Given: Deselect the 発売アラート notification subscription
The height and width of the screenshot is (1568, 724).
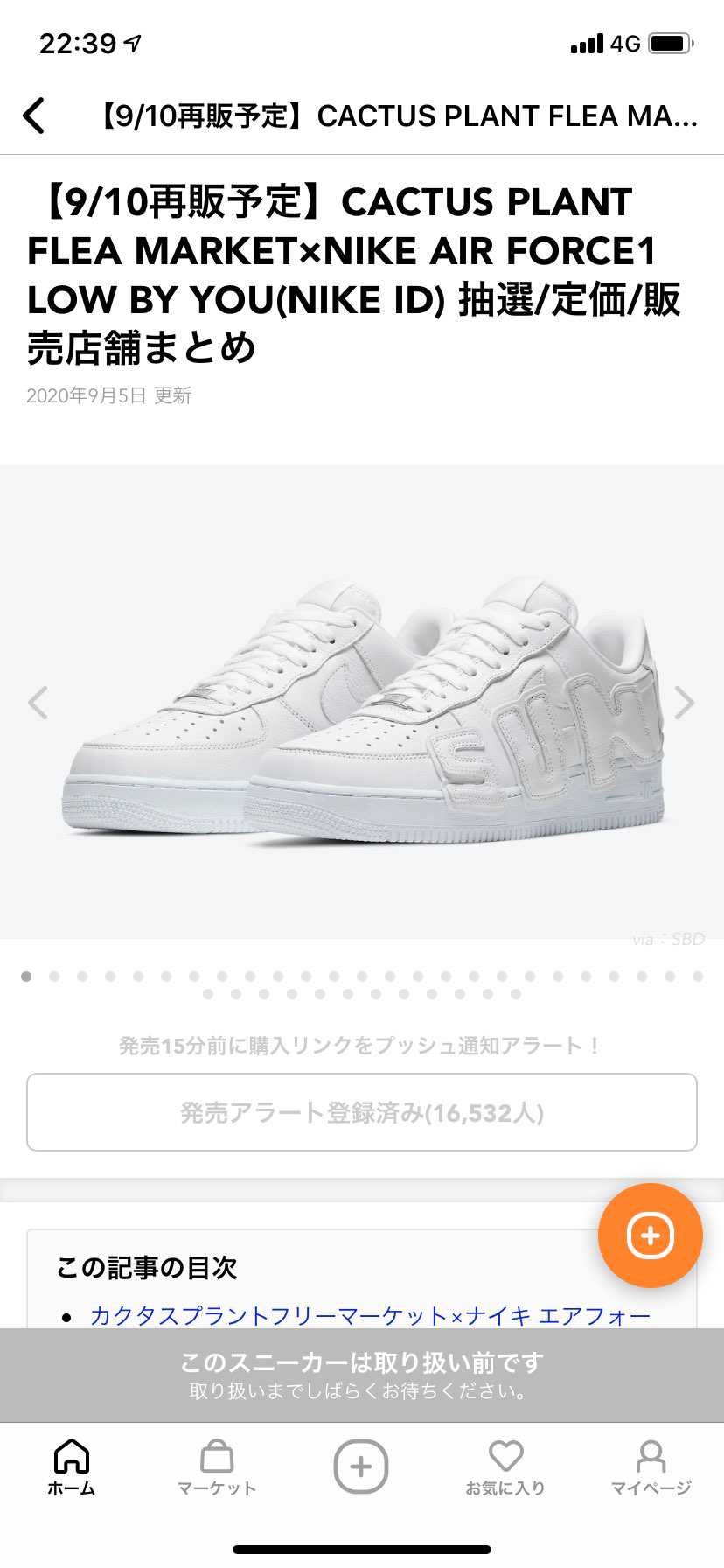Looking at the screenshot, I should (x=361, y=1112).
